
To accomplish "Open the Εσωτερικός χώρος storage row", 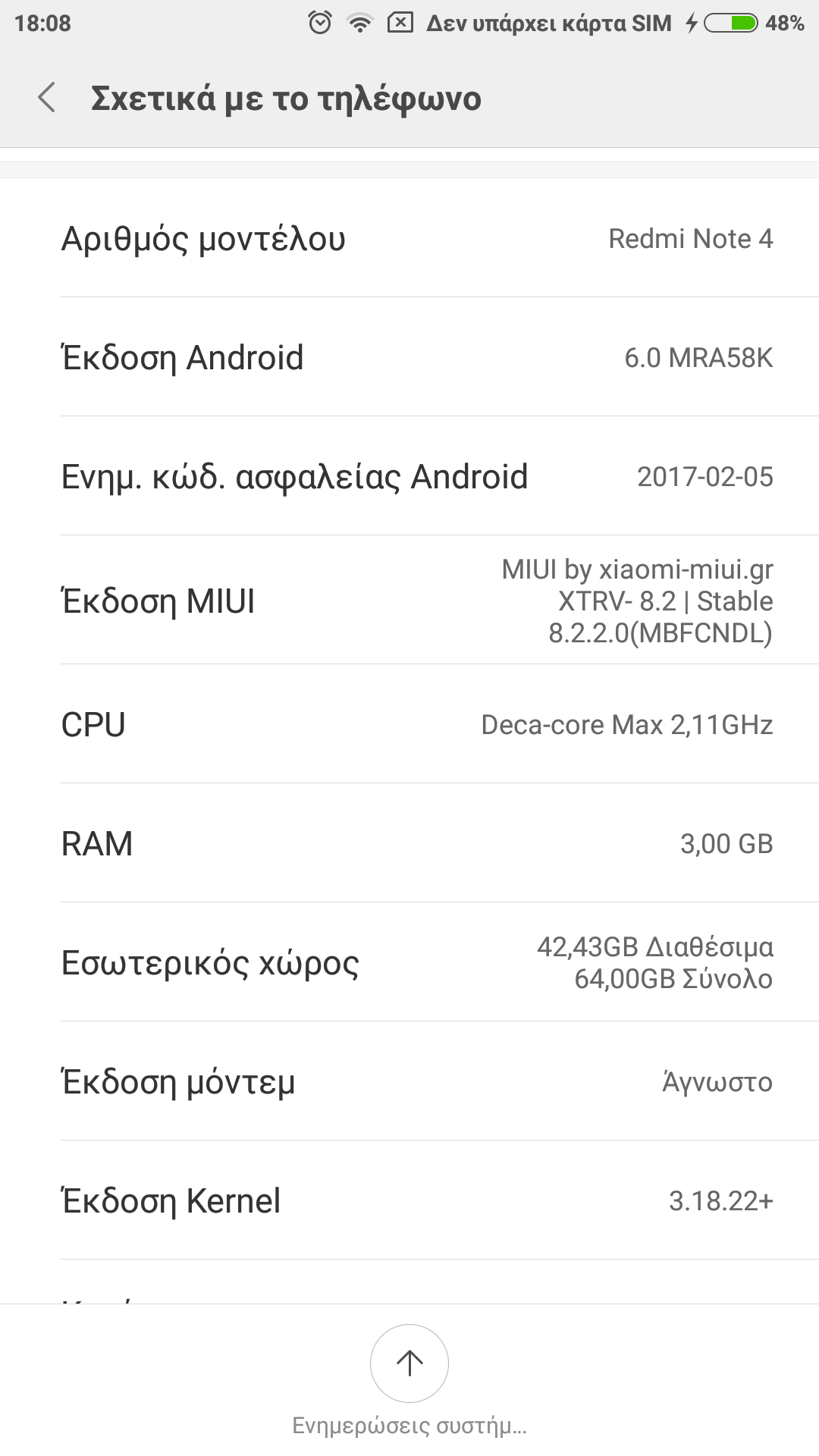I will click(x=409, y=962).
